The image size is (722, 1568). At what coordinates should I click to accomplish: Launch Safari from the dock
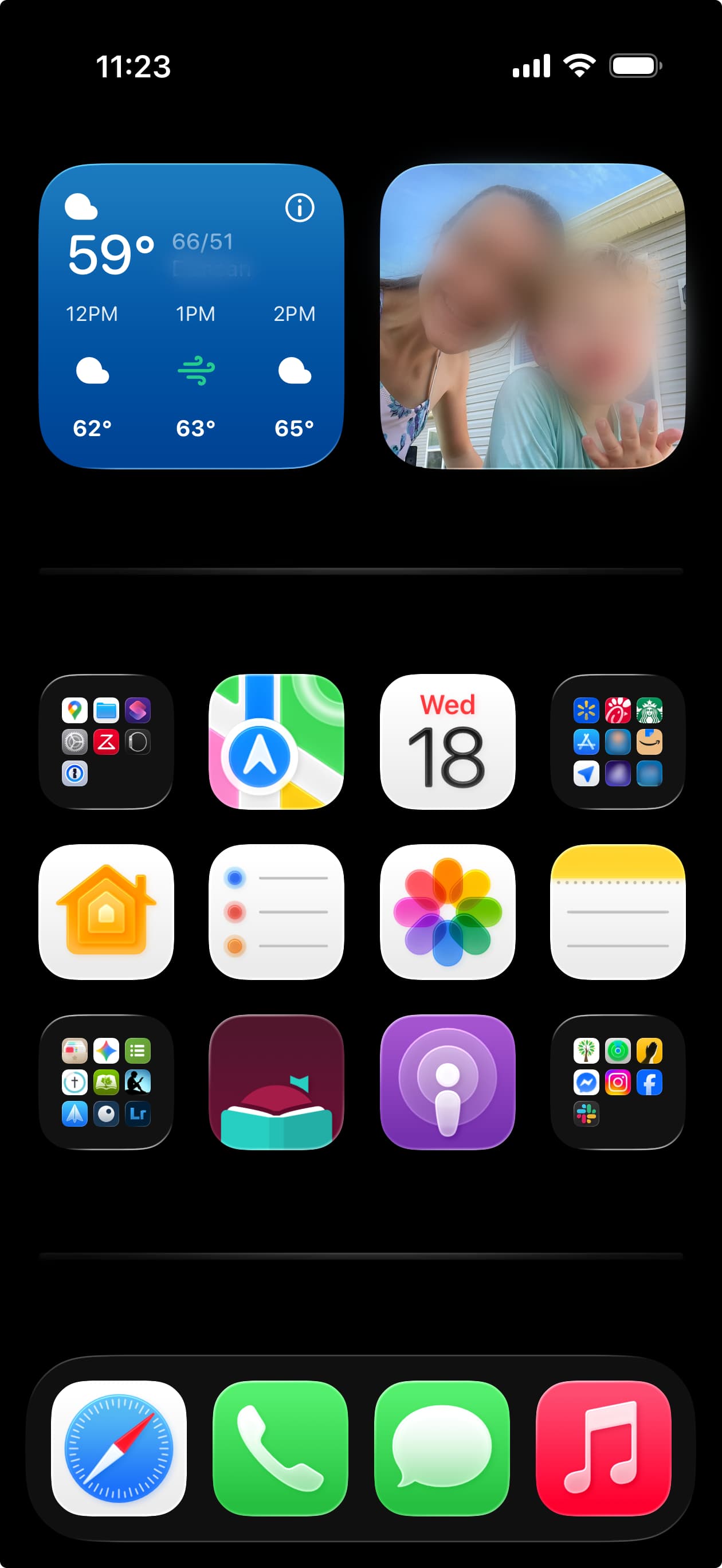tap(119, 1448)
